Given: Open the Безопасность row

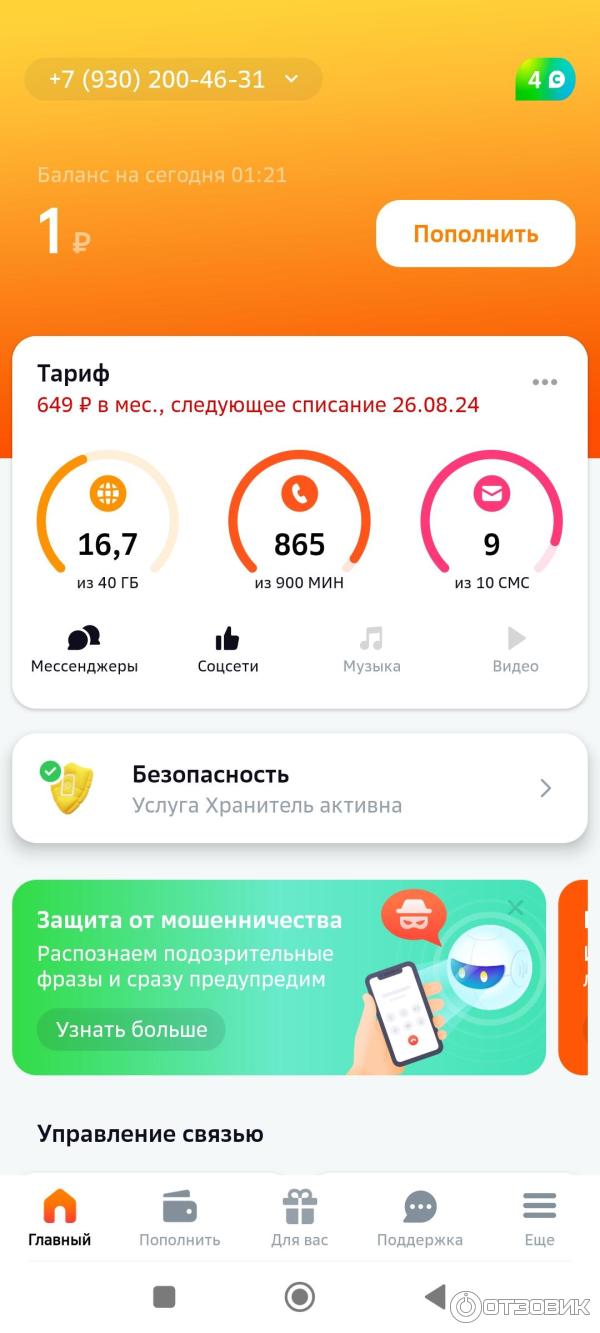Looking at the screenshot, I should coord(299,788).
